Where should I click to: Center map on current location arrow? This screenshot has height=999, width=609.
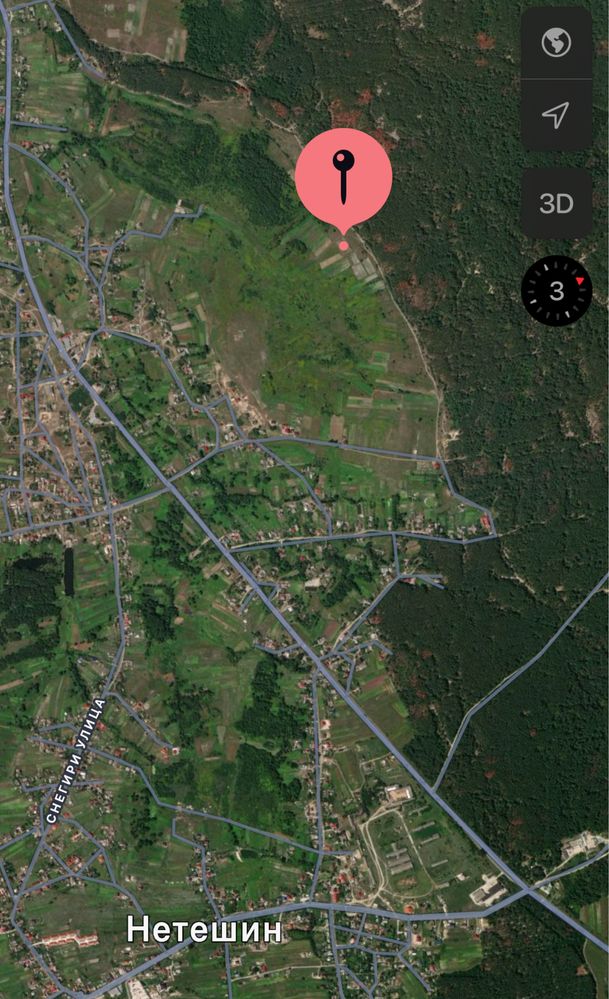[556, 115]
